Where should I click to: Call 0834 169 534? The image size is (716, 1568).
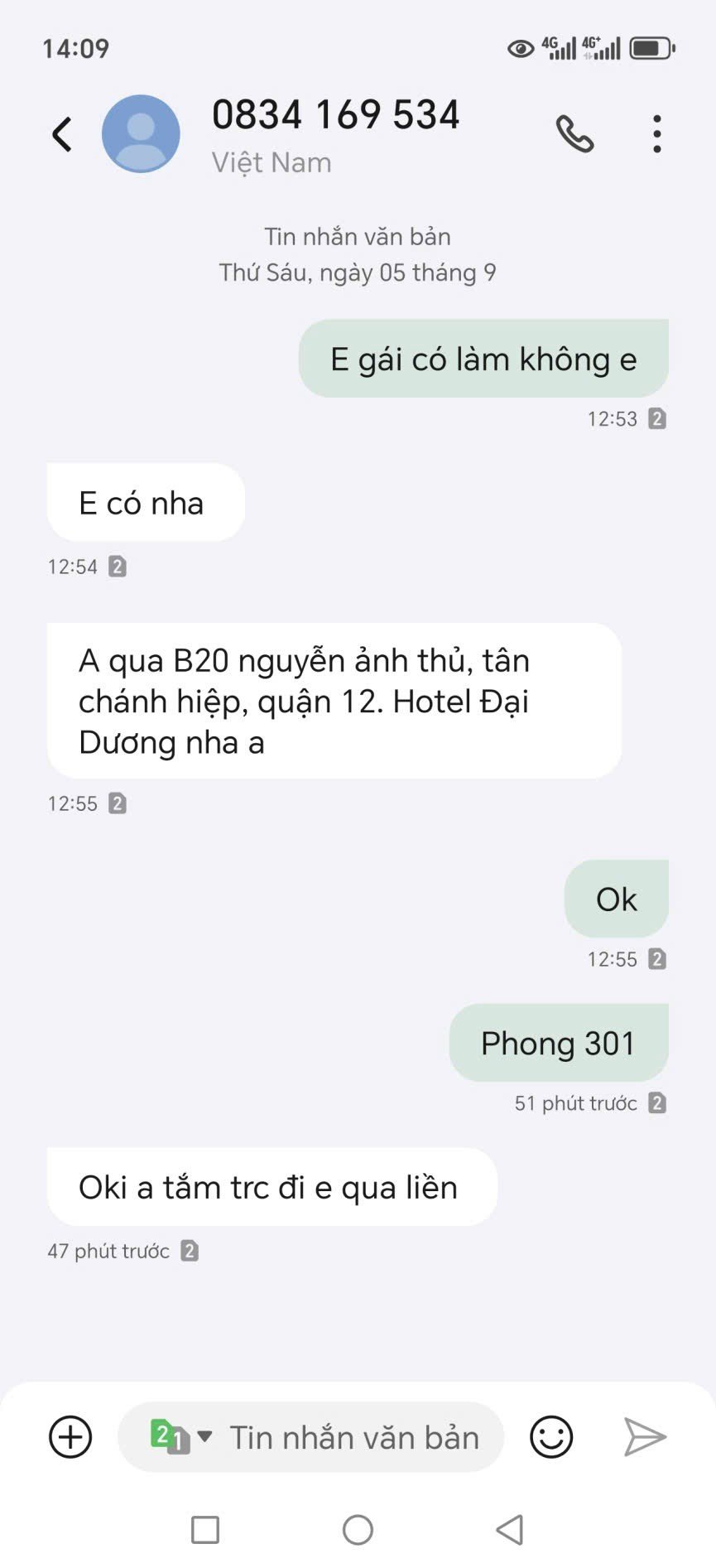point(574,134)
